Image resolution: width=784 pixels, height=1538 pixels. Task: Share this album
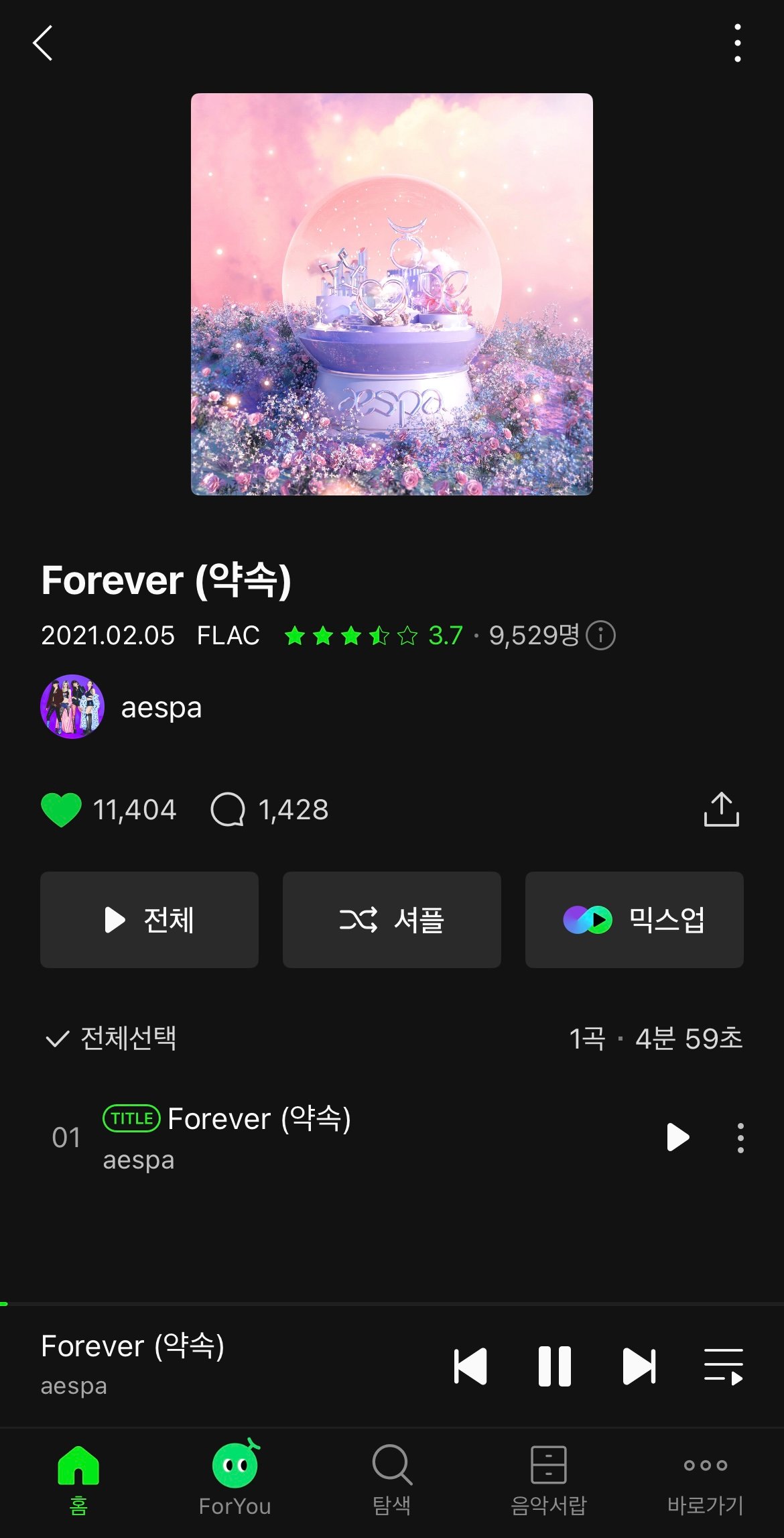pos(721,809)
